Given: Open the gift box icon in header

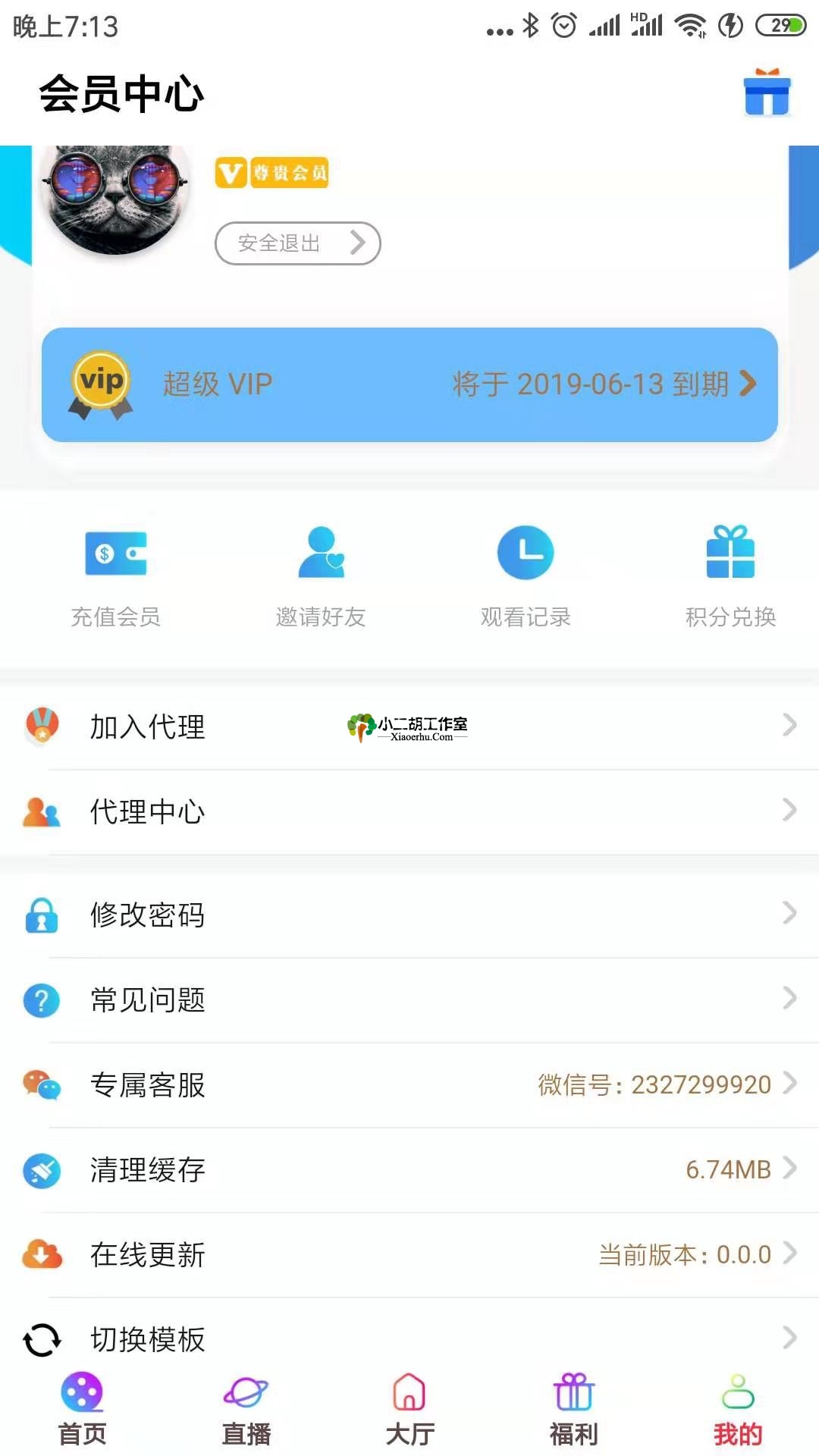Looking at the screenshot, I should [767, 94].
